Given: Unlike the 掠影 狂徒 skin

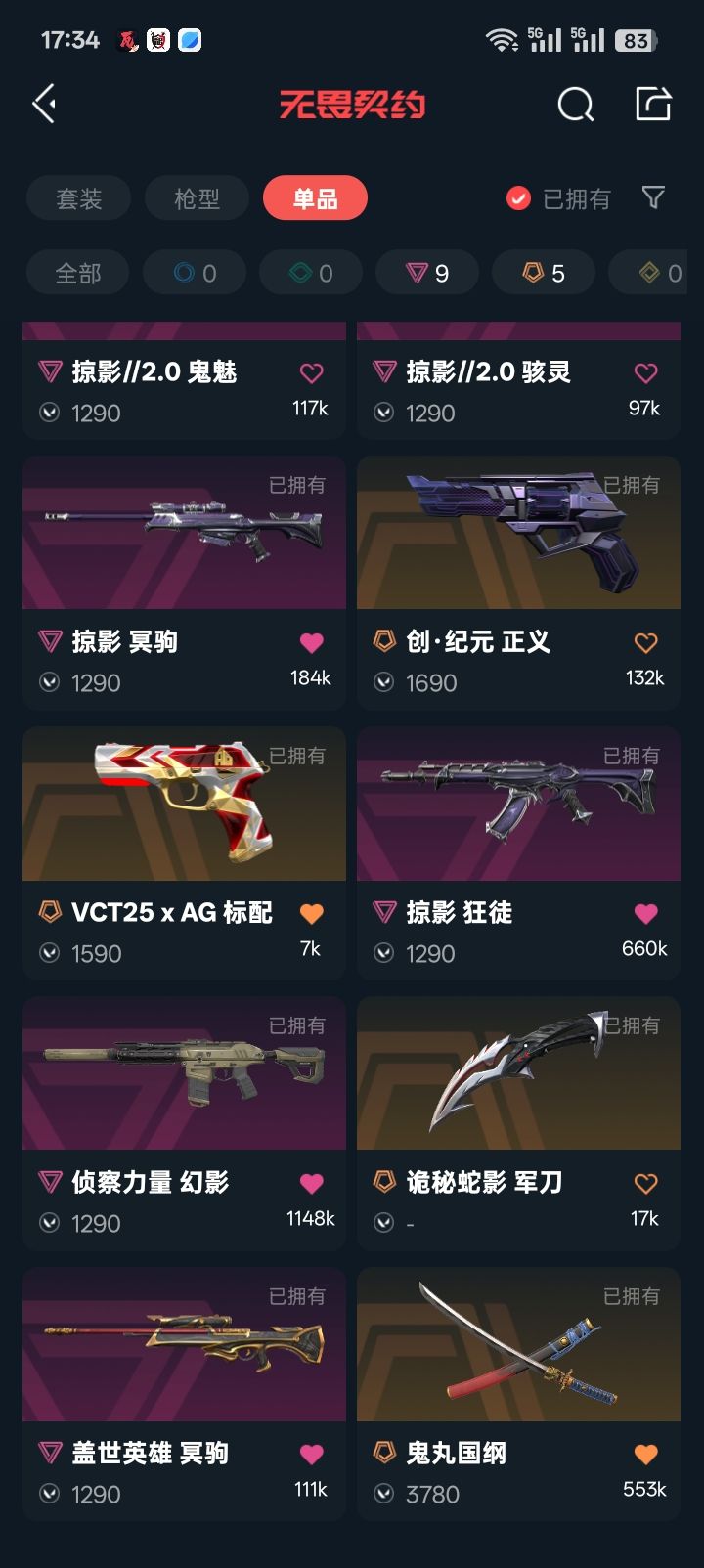Looking at the screenshot, I should 645,914.
